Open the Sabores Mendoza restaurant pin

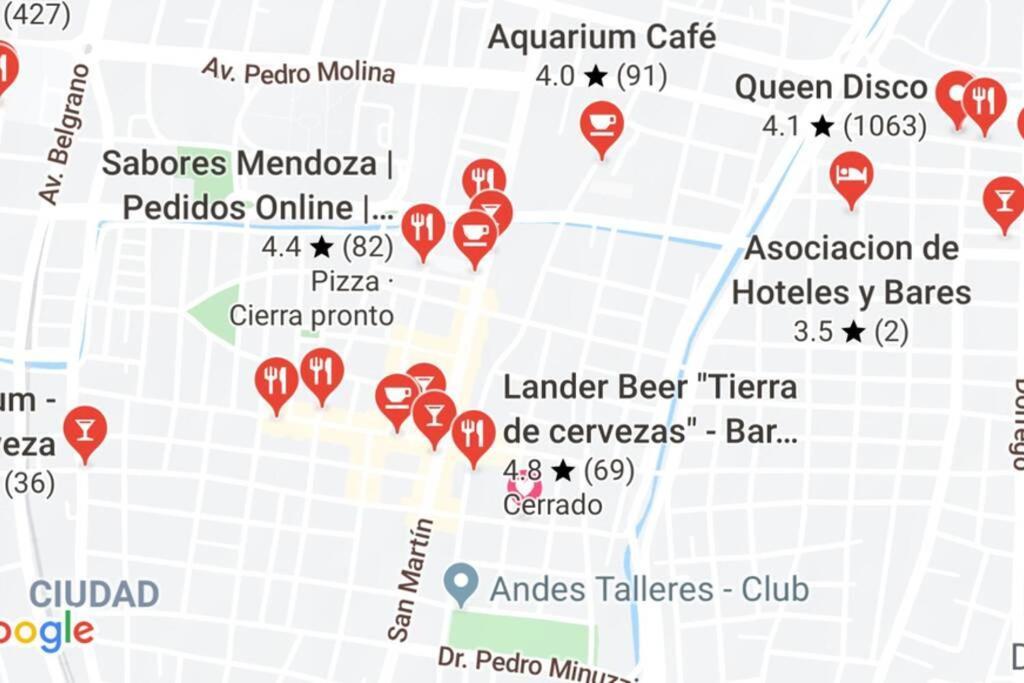[423, 227]
